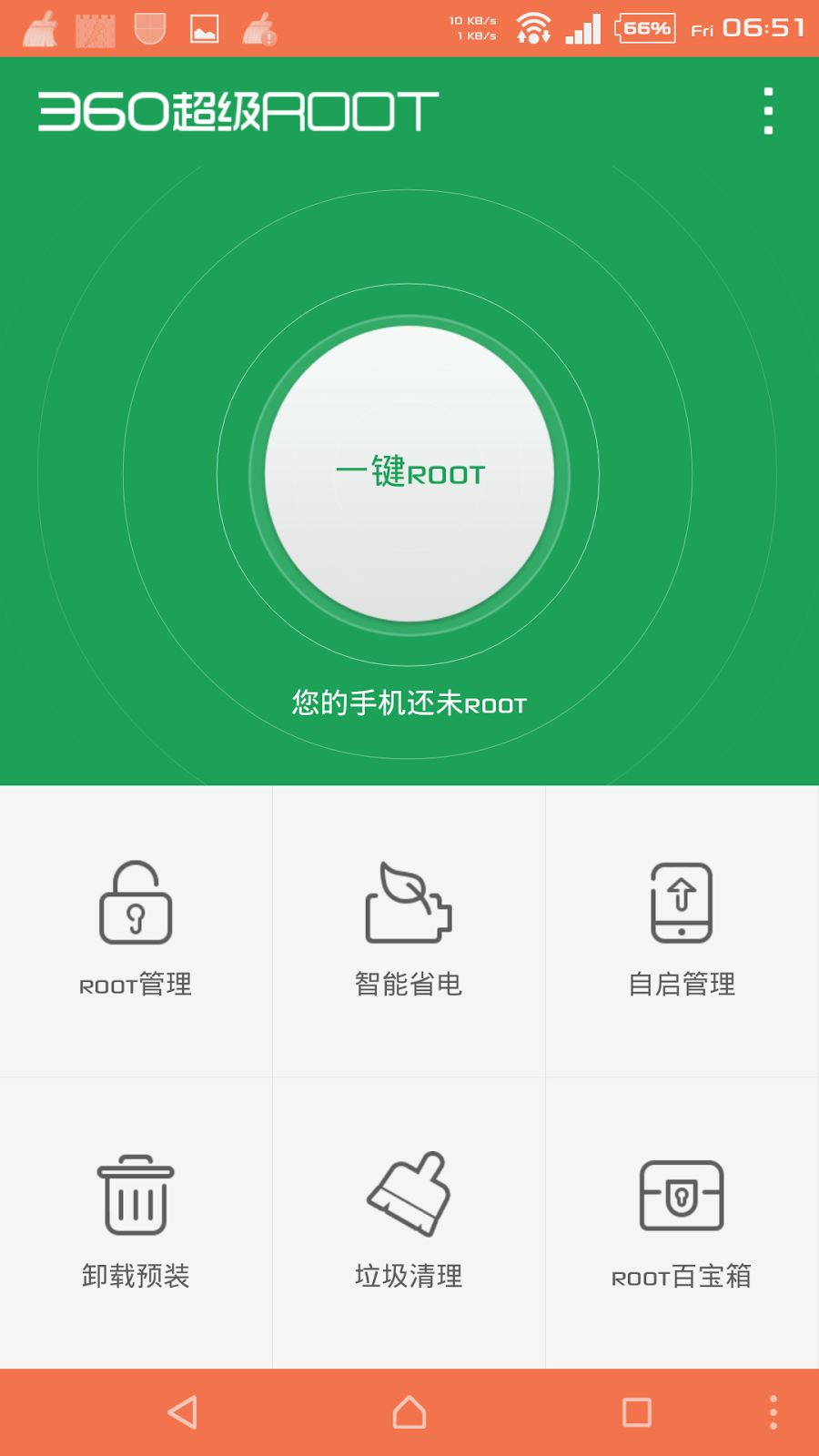
Task: Open the app overflow menu
Action: [769, 111]
